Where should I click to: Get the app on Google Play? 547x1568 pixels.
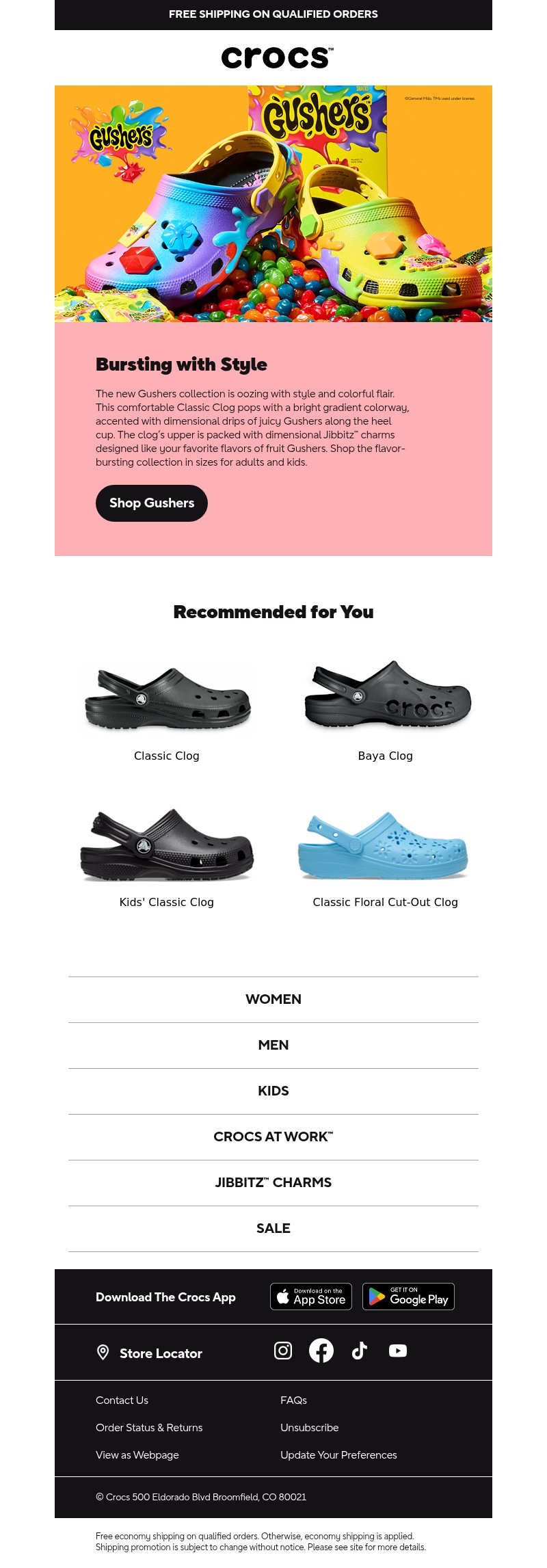[x=408, y=1297]
